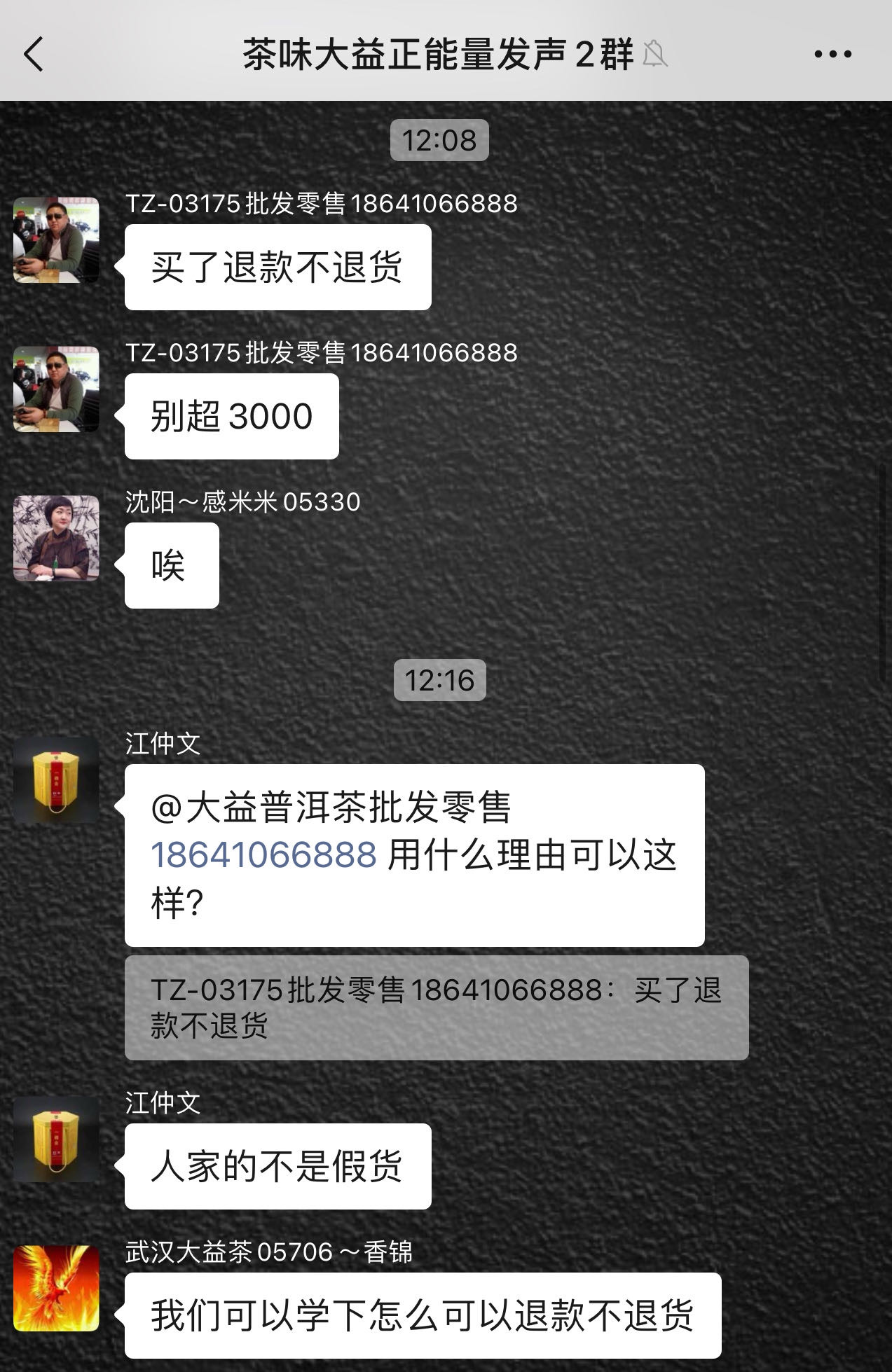Go back from the group chat
Image resolution: width=892 pixels, height=1372 pixels.
[34, 54]
